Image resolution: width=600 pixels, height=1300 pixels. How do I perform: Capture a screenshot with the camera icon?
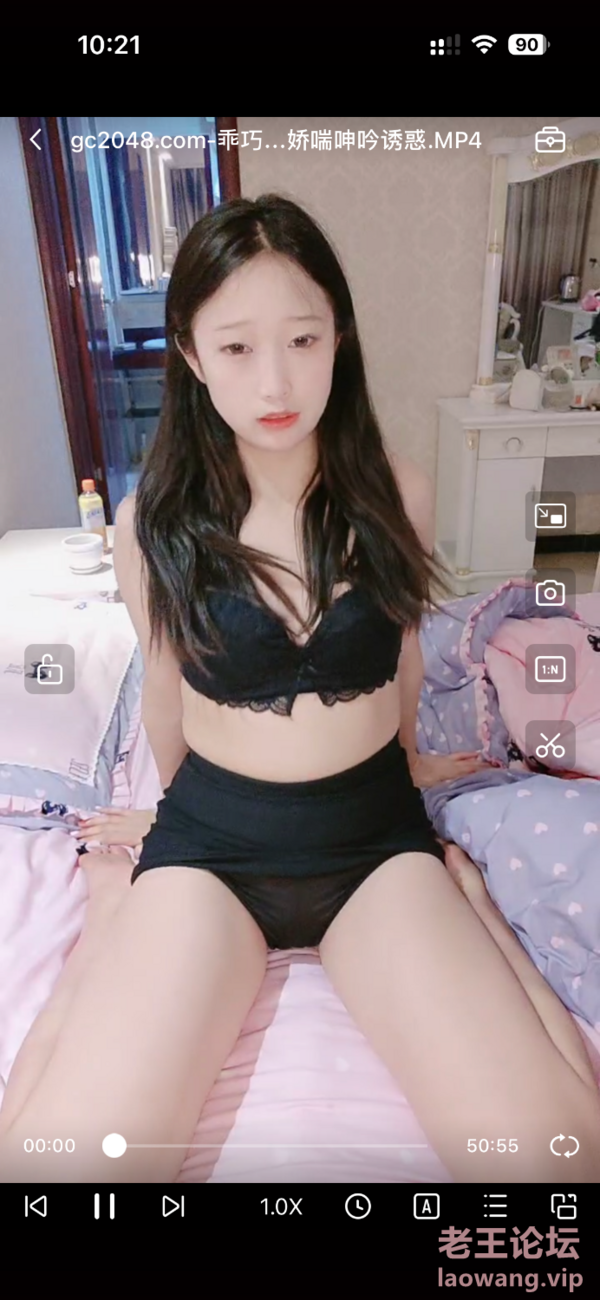(x=550, y=593)
